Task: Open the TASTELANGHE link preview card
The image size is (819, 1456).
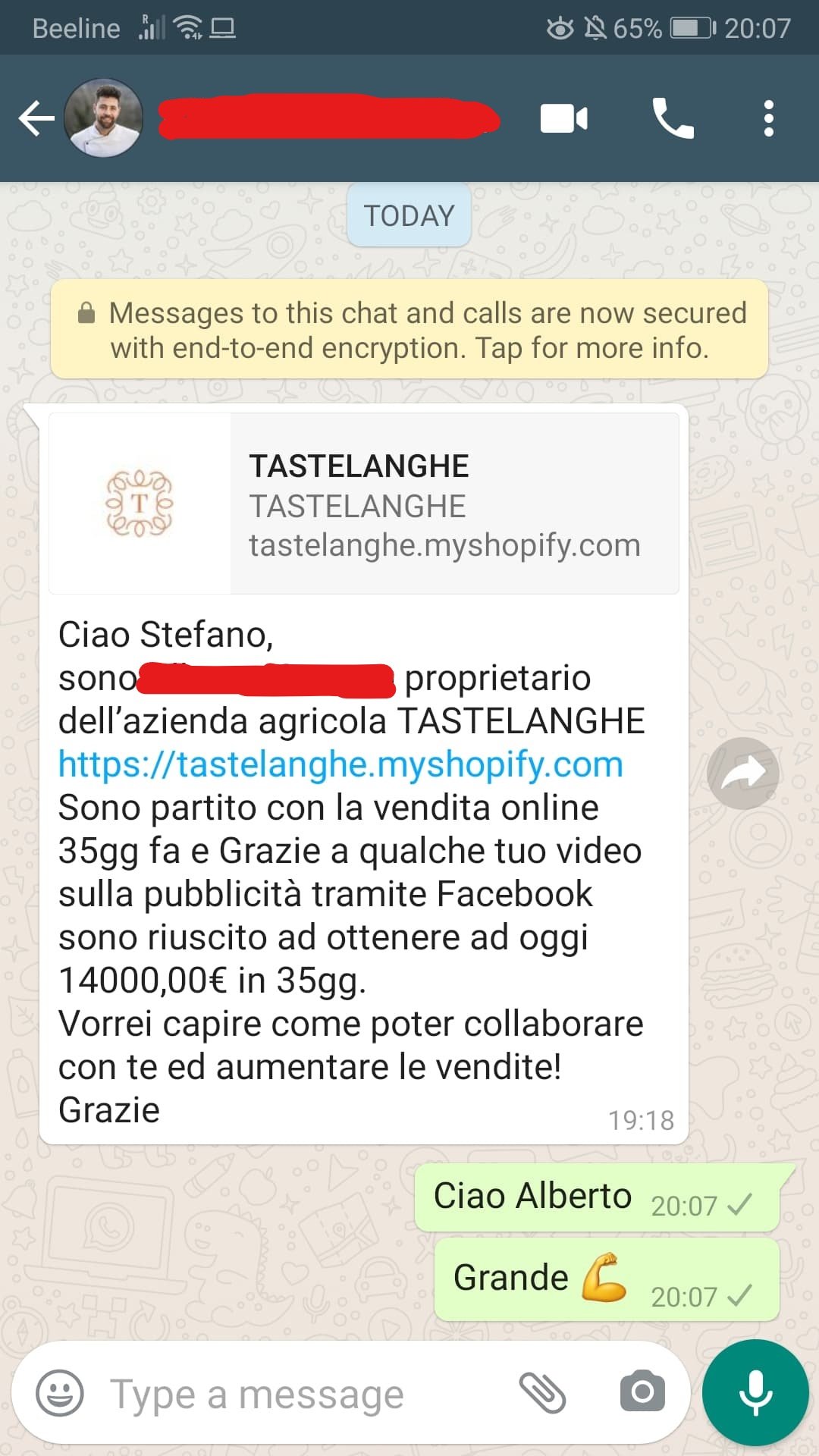Action: [x=364, y=504]
